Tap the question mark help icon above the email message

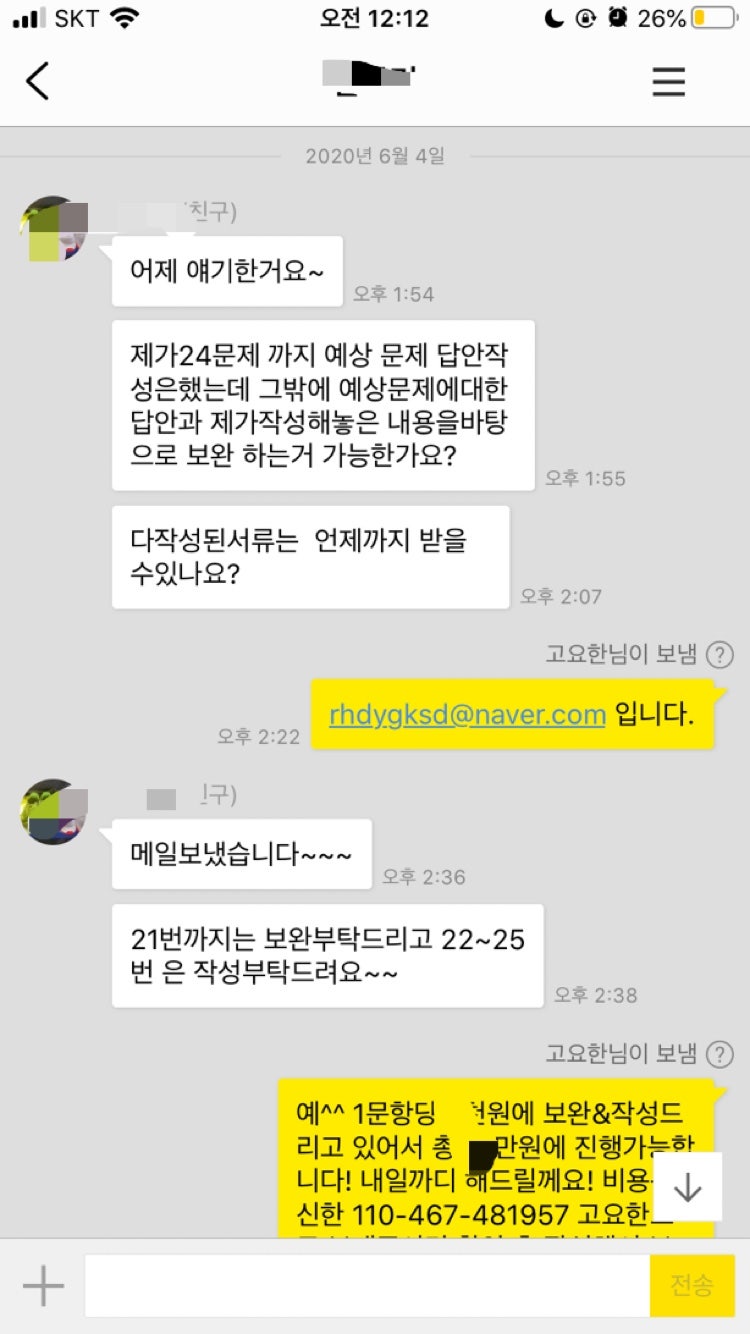719,655
